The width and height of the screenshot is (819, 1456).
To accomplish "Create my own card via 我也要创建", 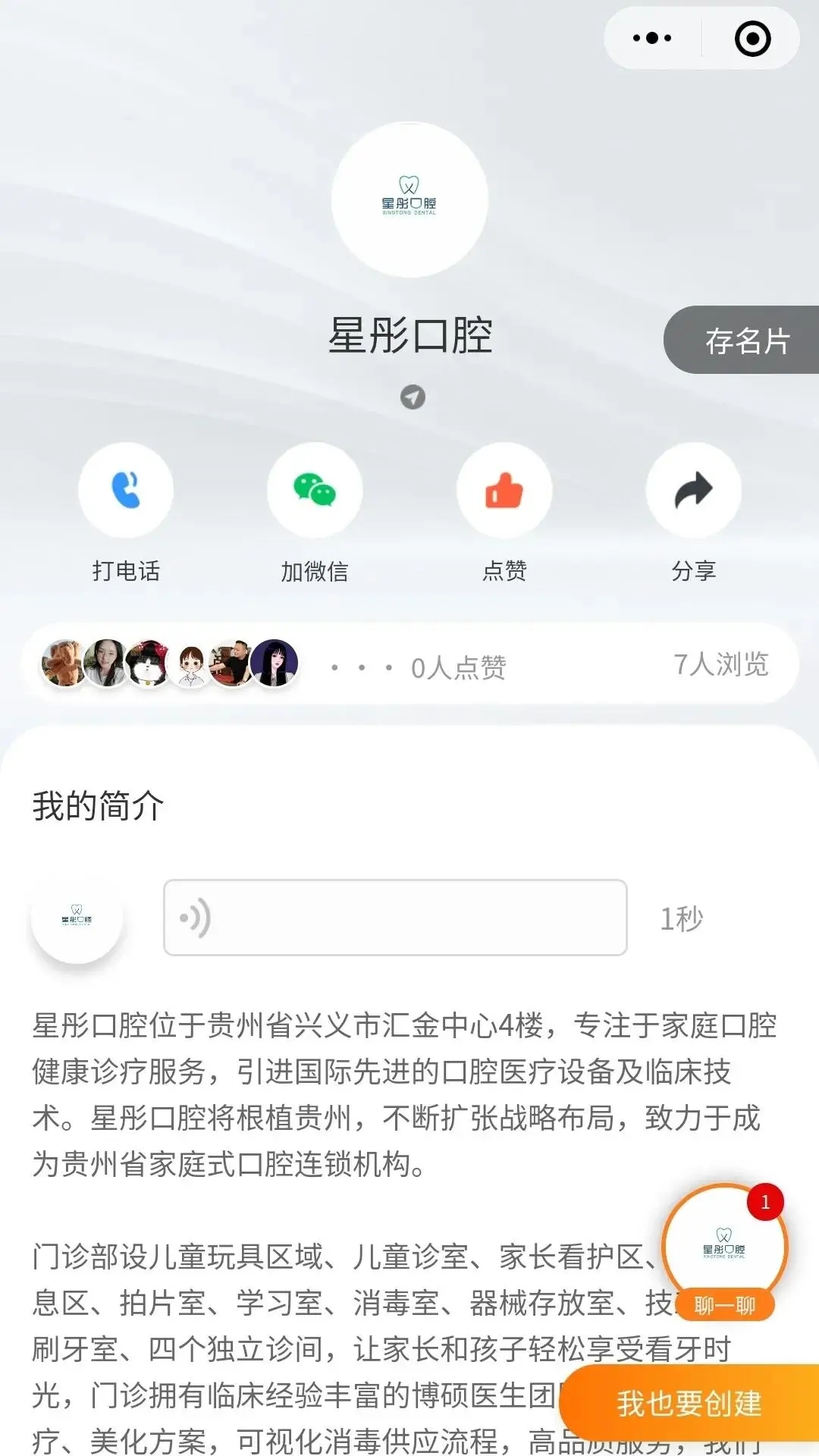I will 689,1404.
